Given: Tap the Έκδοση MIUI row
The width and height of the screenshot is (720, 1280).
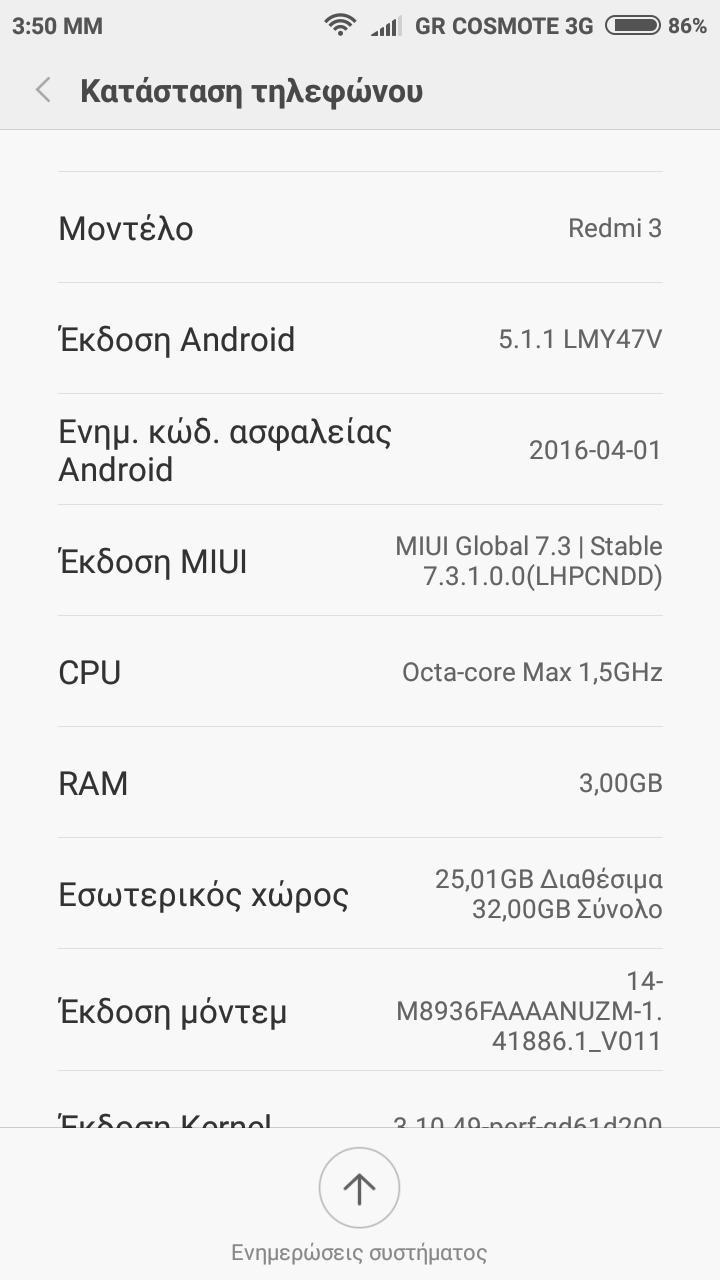Looking at the screenshot, I should coord(360,561).
